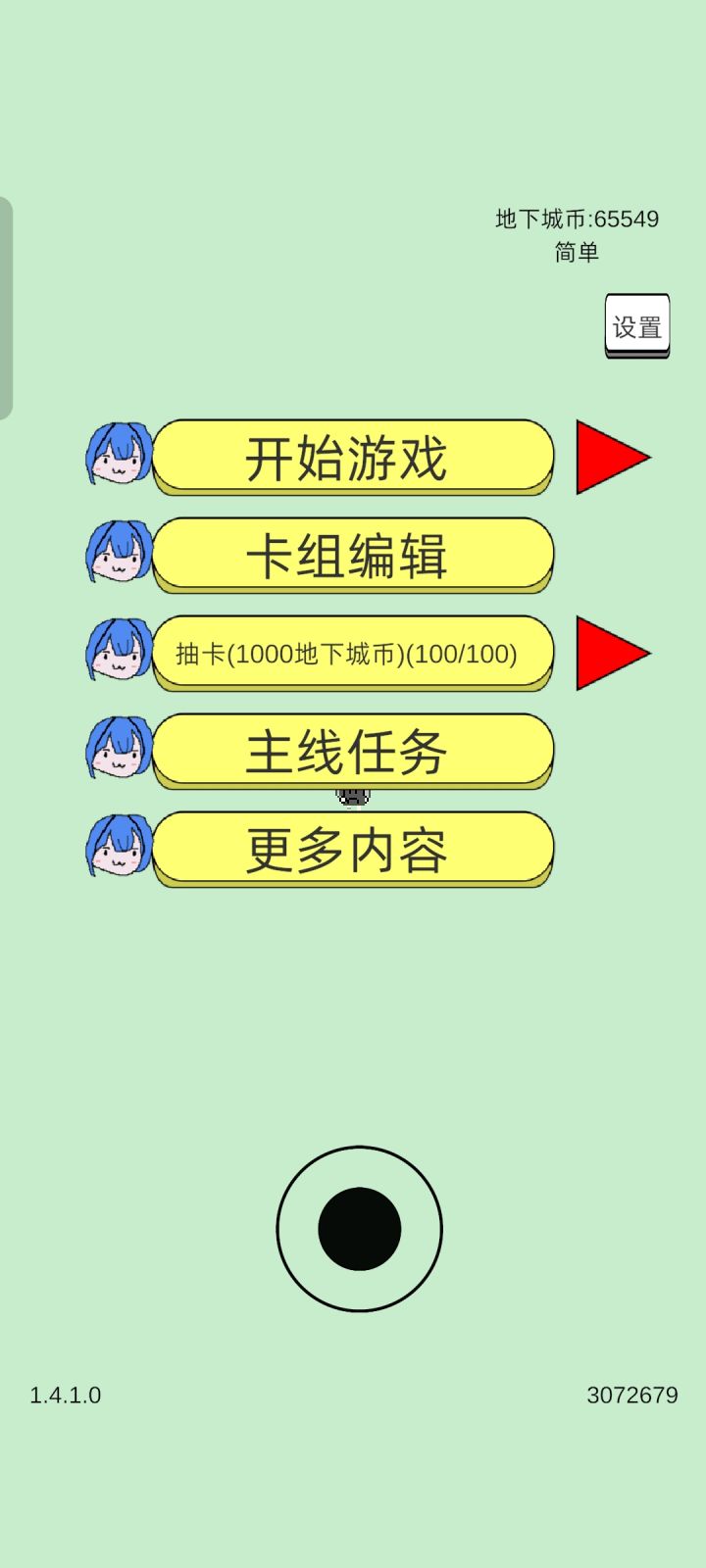Select the 抽卡(1000地下城币) menu entry
The width and height of the screenshot is (706, 1568).
click(x=353, y=653)
